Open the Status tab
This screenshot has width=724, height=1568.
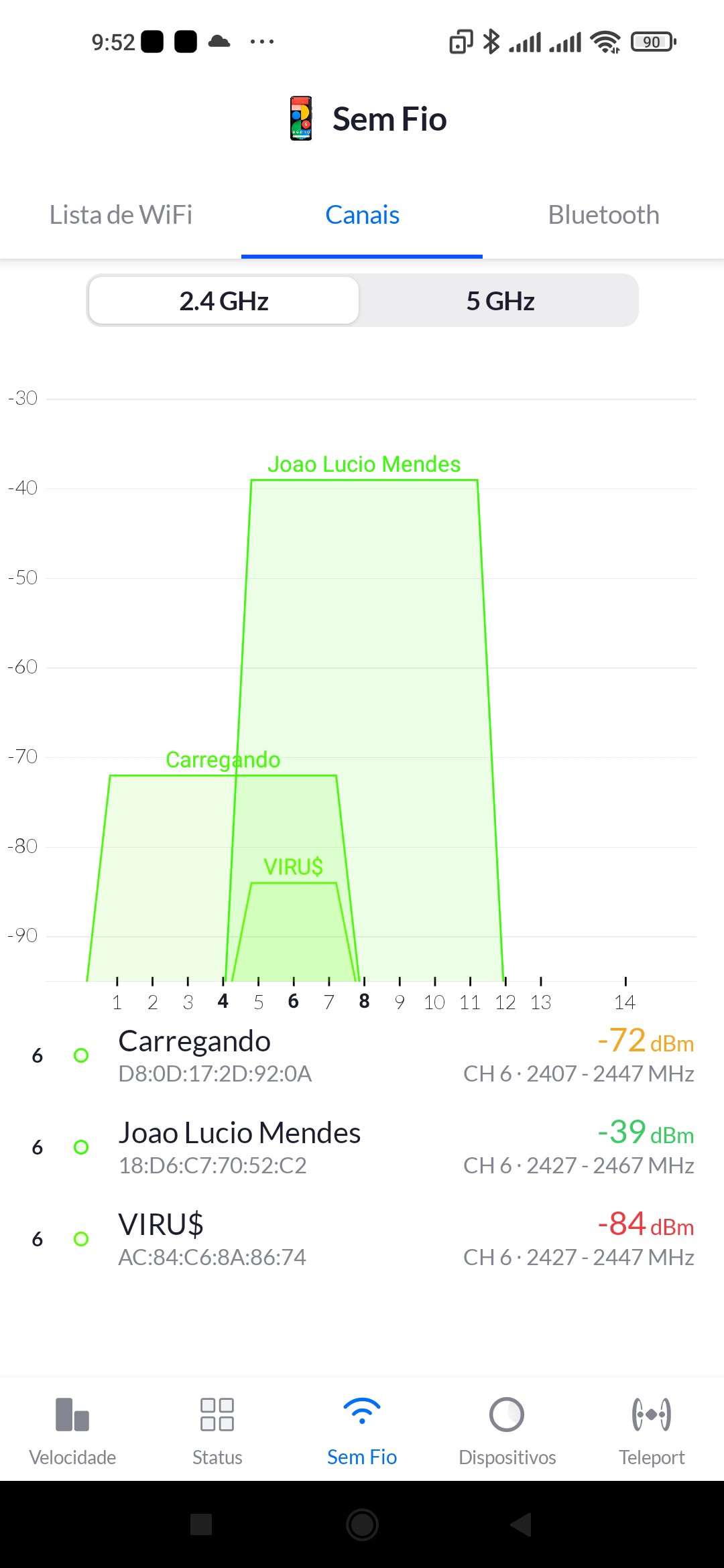(217, 1431)
